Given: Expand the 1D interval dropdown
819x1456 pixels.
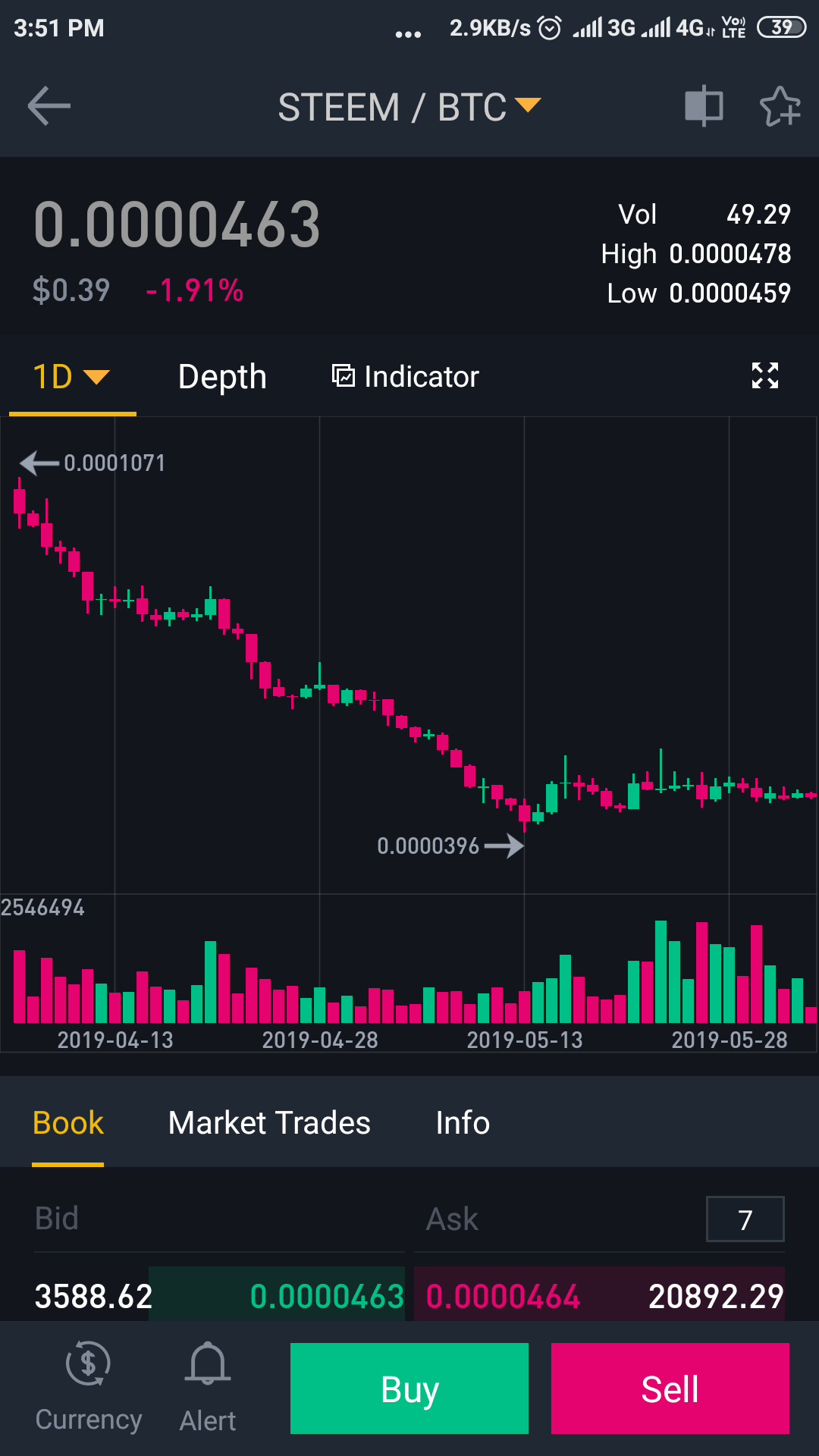Looking at the screenshot, I should (x=71, y=377).
